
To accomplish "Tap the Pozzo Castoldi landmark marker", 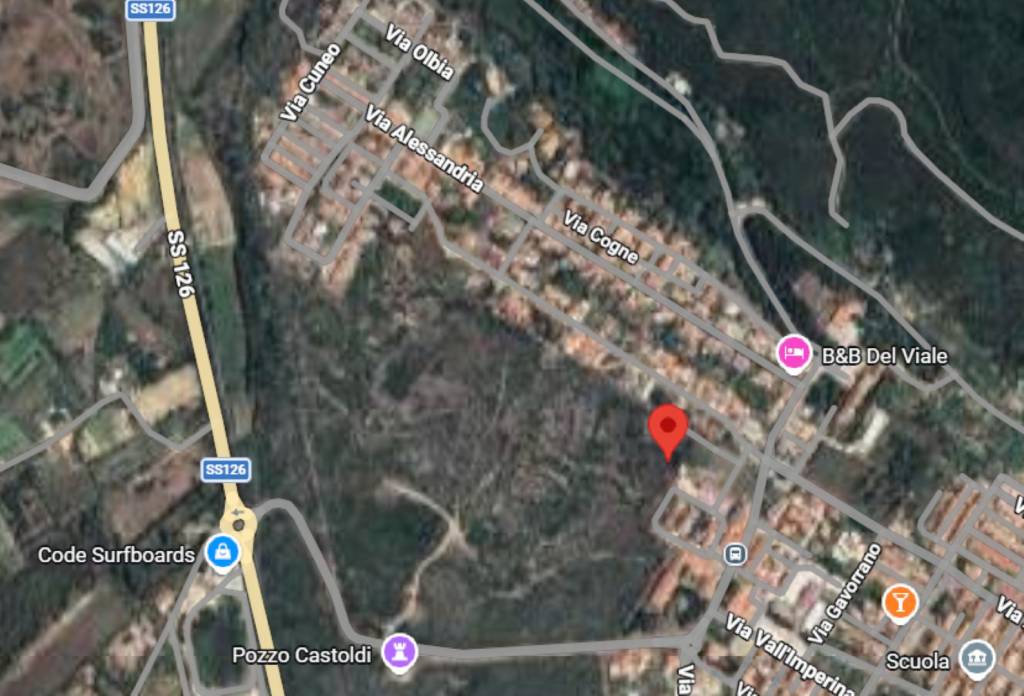I will pos(401,653).
